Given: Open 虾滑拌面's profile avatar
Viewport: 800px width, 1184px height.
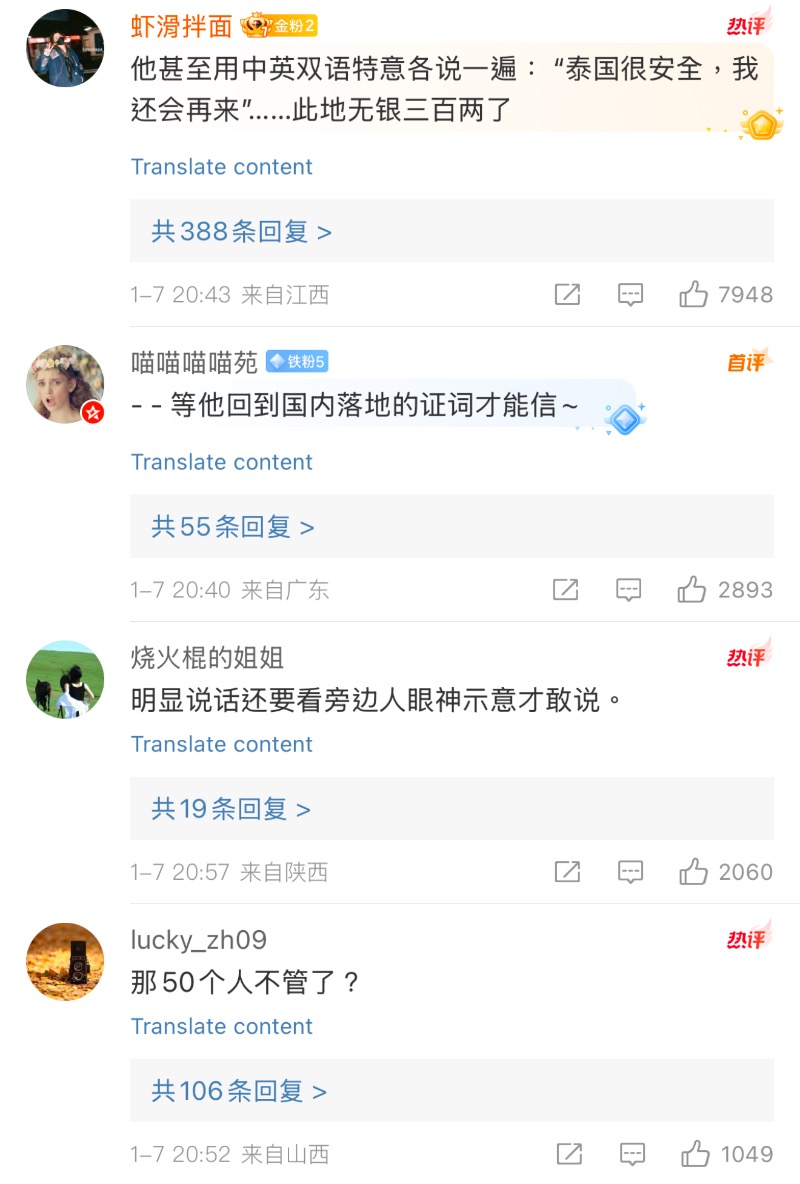Looking at the screenshot, I should point(65,48).
